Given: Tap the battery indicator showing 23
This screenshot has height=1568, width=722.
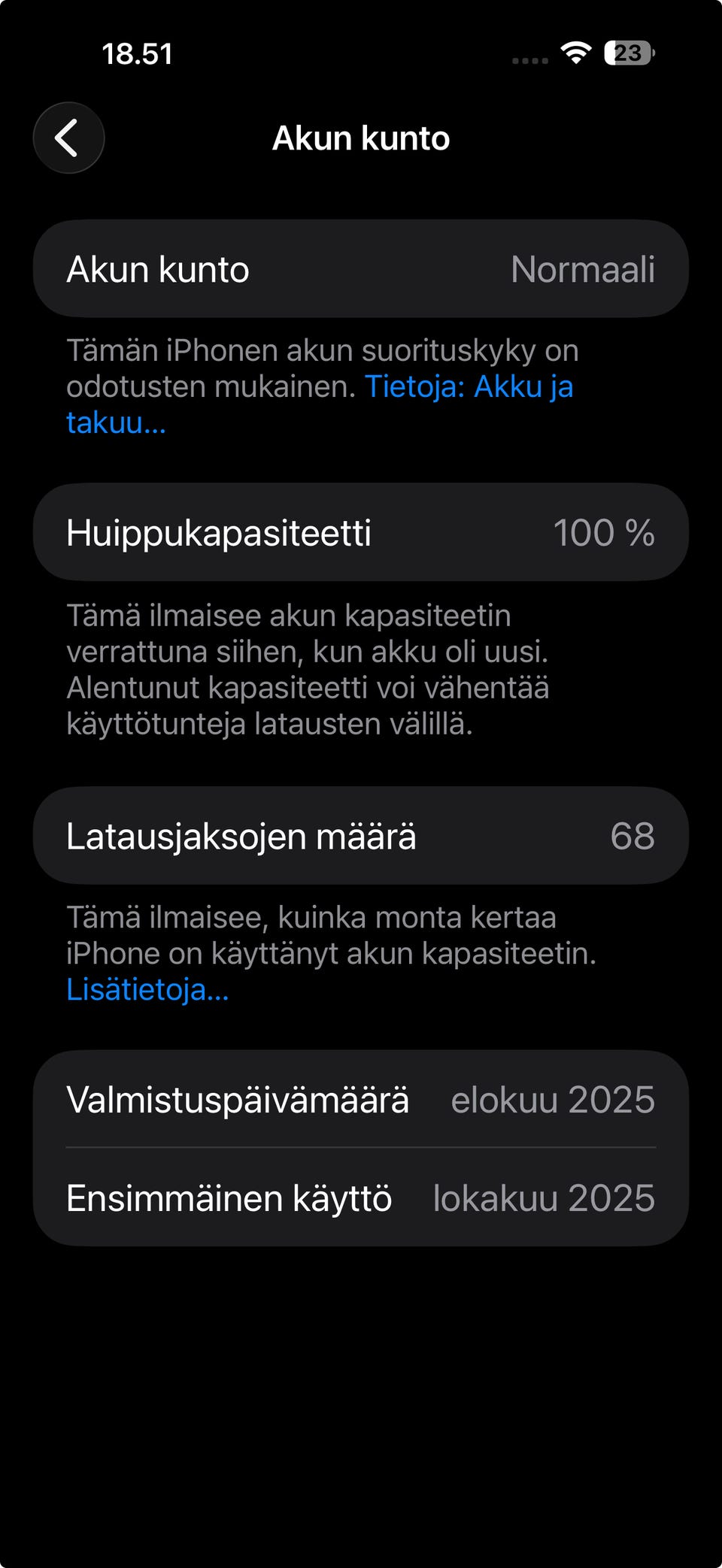Looking at the screenshot, I should click(629, 53).
